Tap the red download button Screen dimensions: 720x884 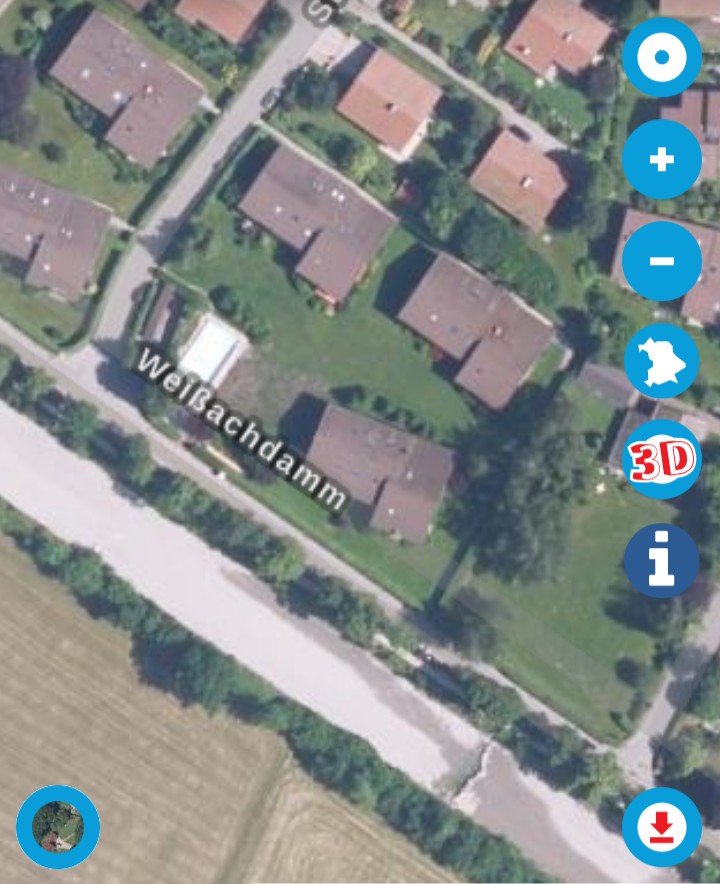click(x=661, y=827)
